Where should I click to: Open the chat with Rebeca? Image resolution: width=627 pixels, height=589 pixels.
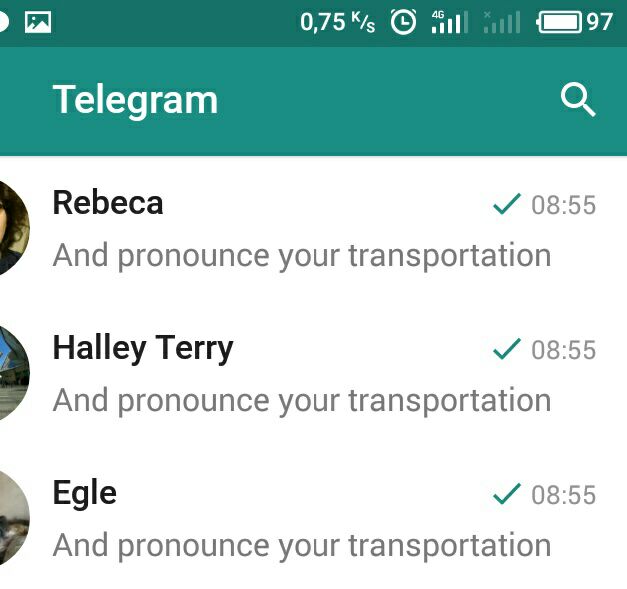[x=300, y=229]
